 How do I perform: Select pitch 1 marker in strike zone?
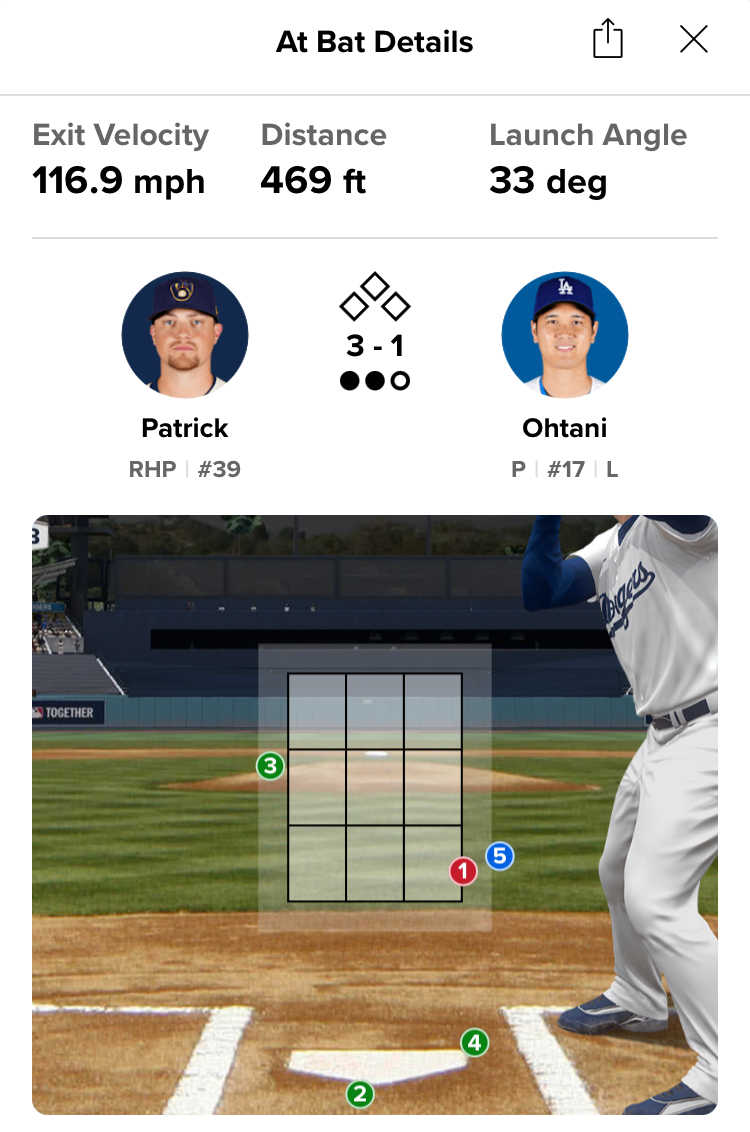point(462,871)
